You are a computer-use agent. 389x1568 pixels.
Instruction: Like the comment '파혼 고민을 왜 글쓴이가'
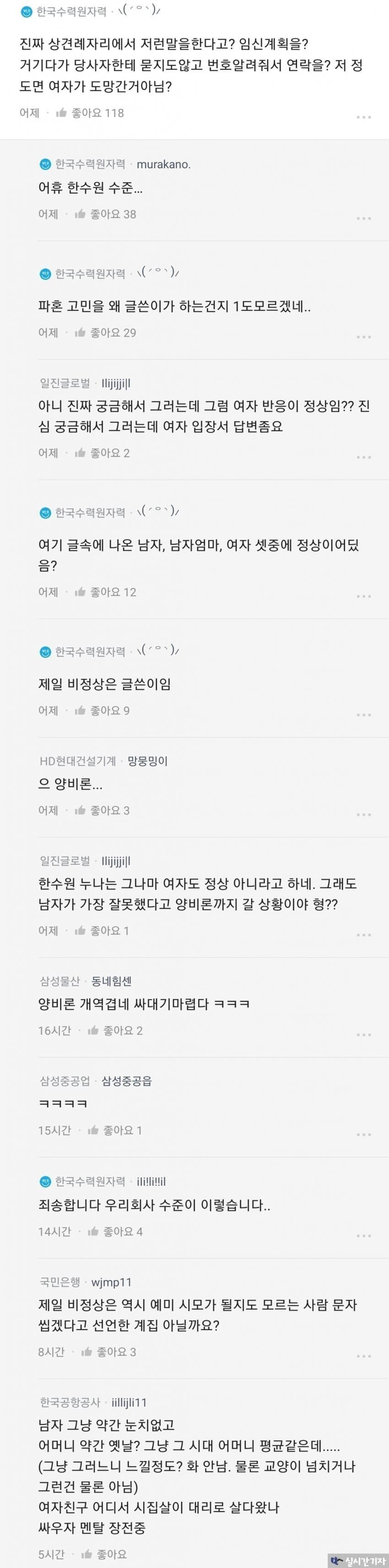[105, 332]
